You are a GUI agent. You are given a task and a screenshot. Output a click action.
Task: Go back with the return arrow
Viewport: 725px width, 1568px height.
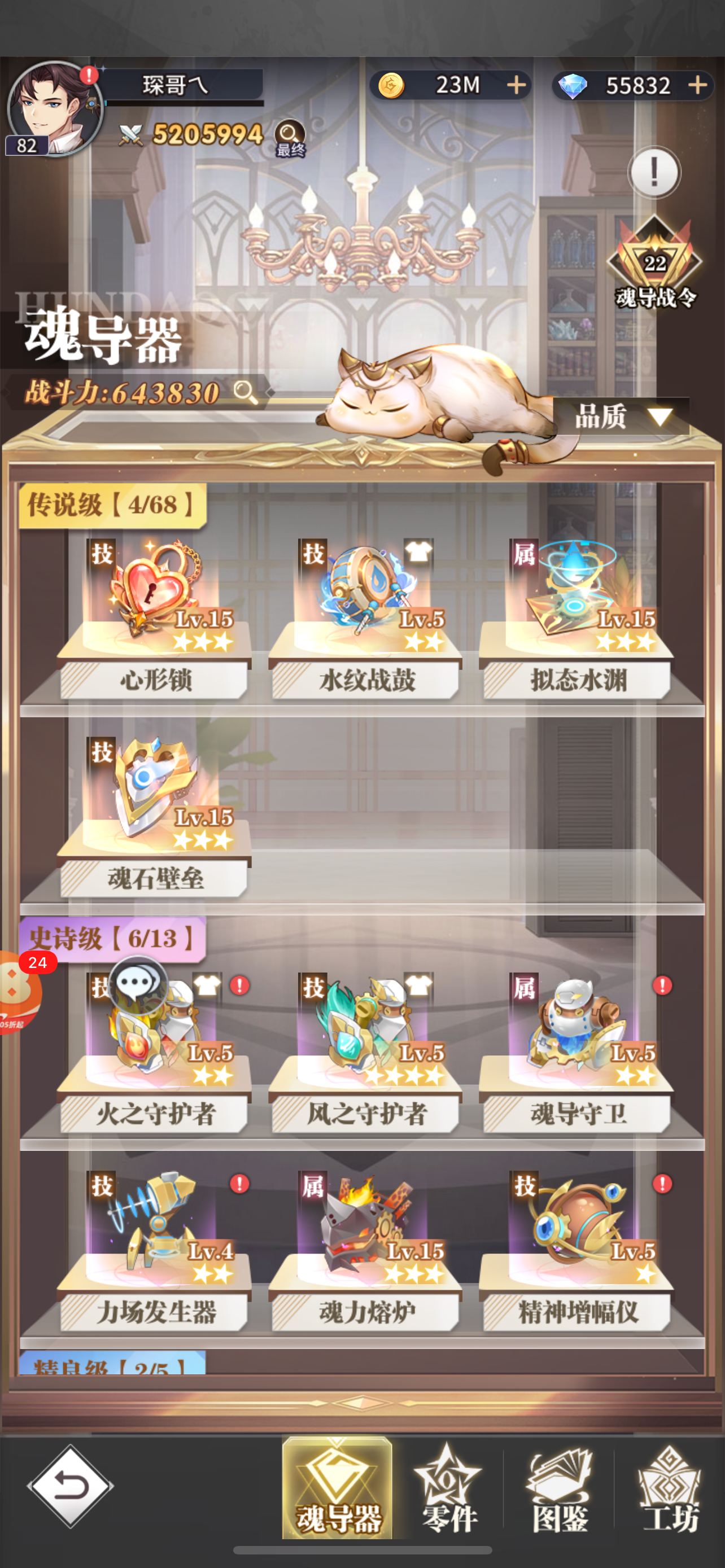(x=70, y=1486)
